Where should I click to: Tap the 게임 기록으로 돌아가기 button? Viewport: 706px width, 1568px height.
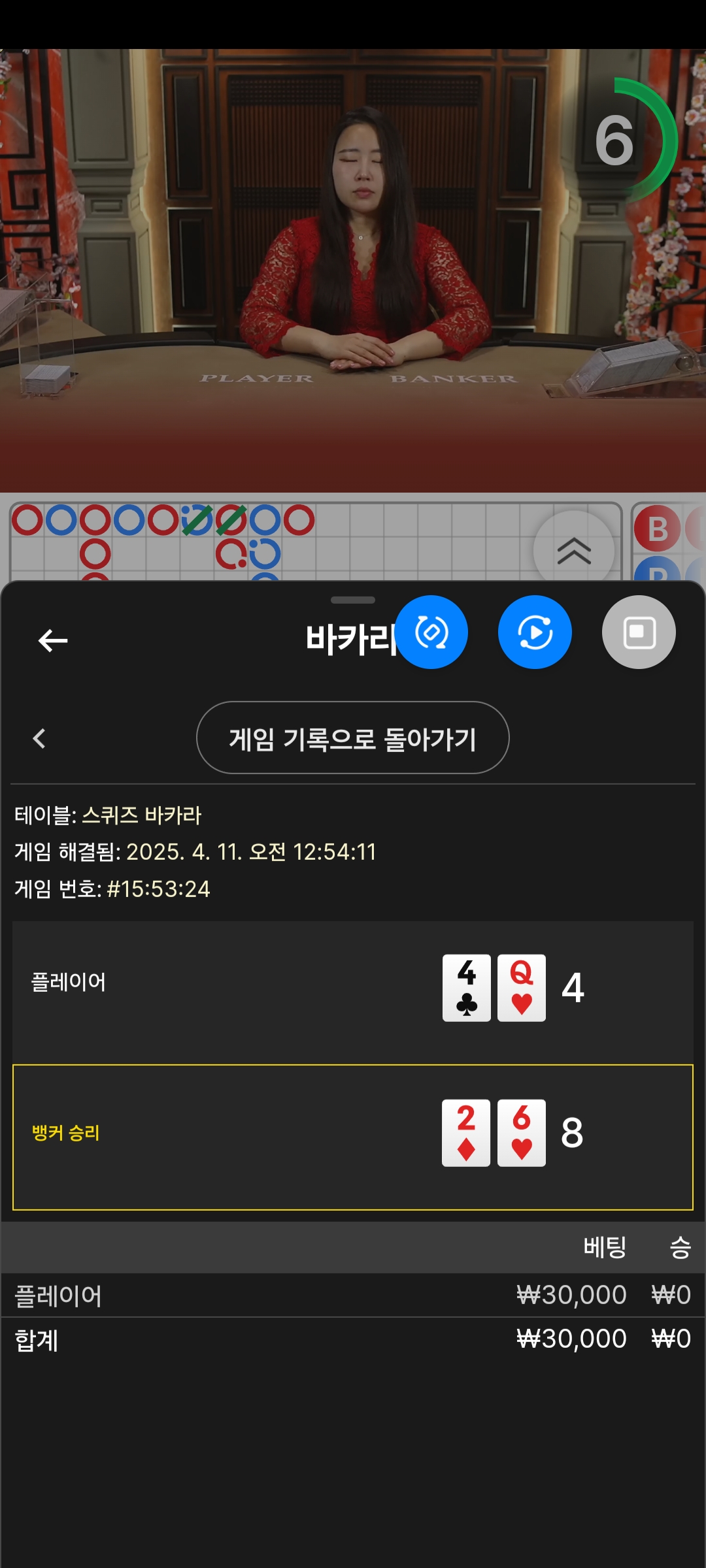[x=352, y=738]
